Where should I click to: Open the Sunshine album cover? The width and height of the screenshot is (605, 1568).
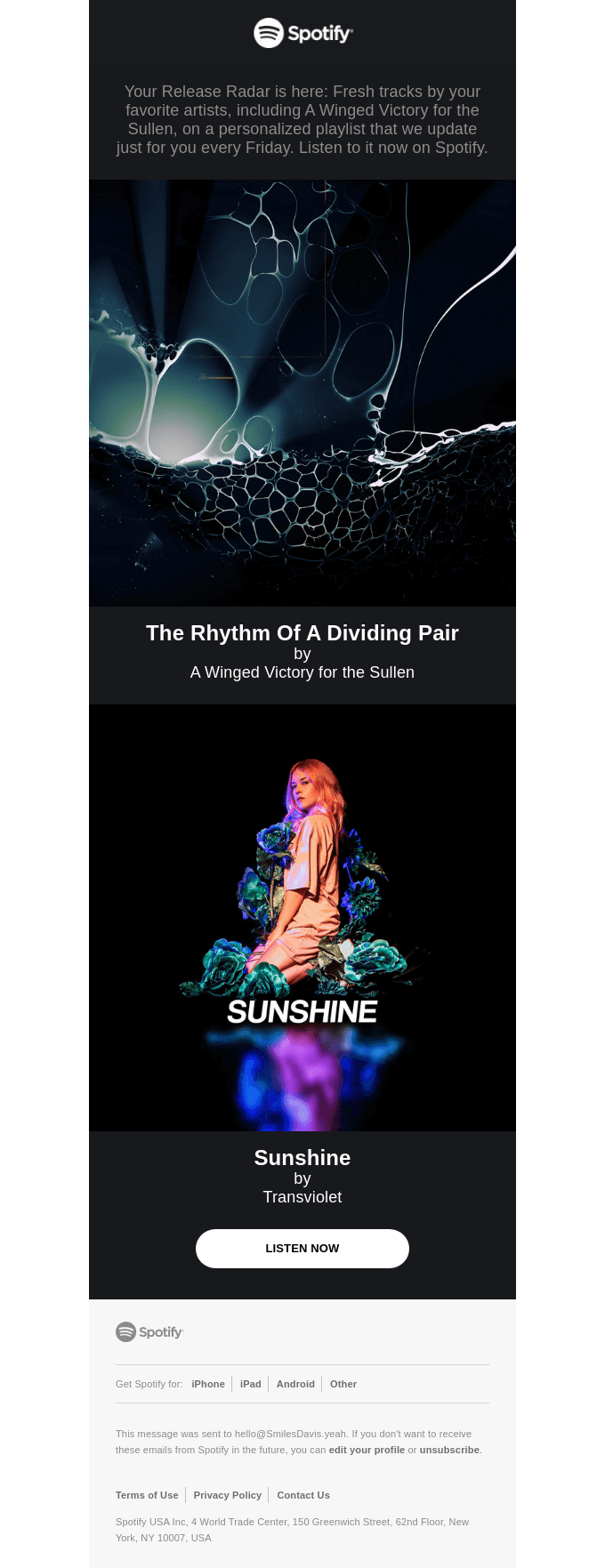[302, 918]
